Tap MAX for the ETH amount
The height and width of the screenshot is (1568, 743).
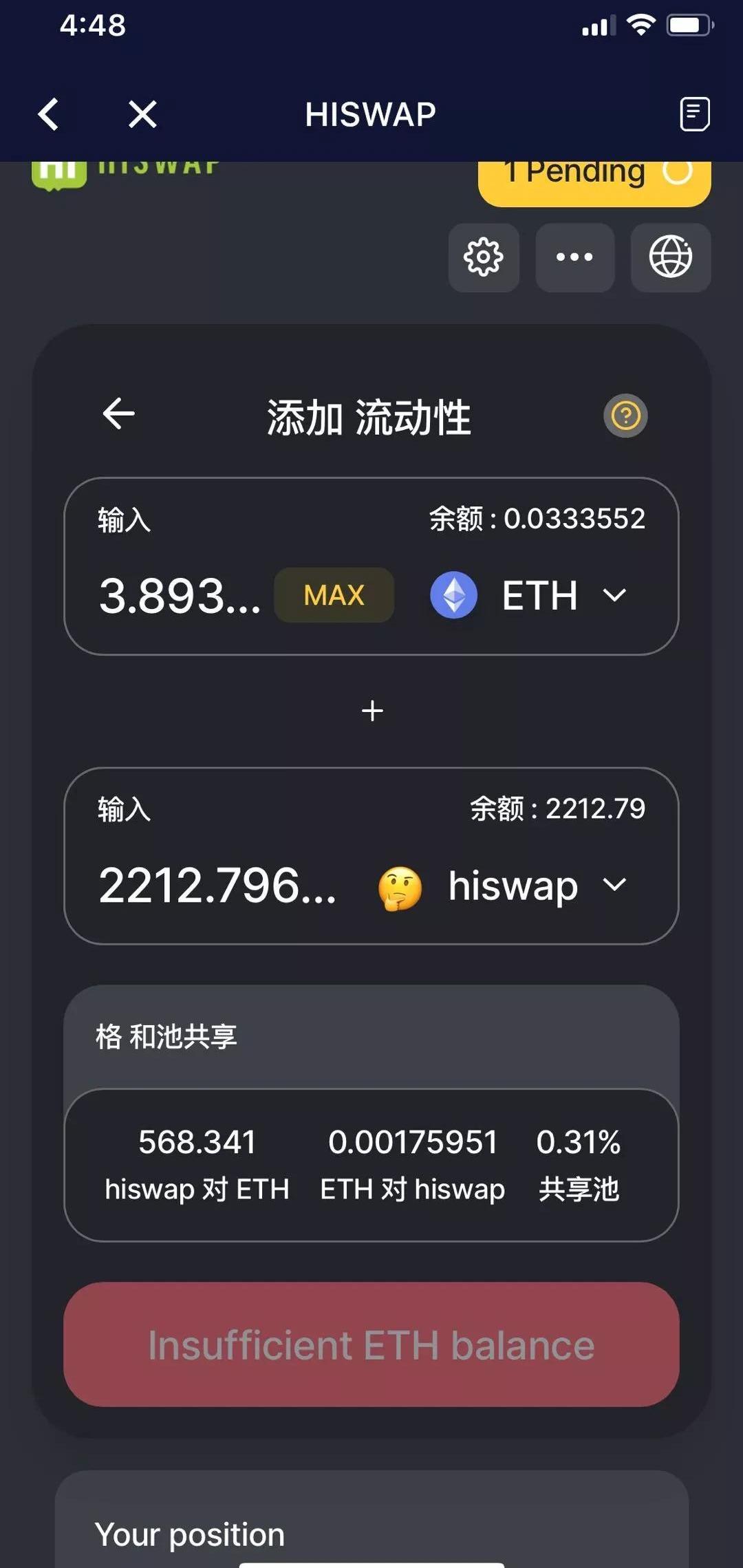click(334, 595)
